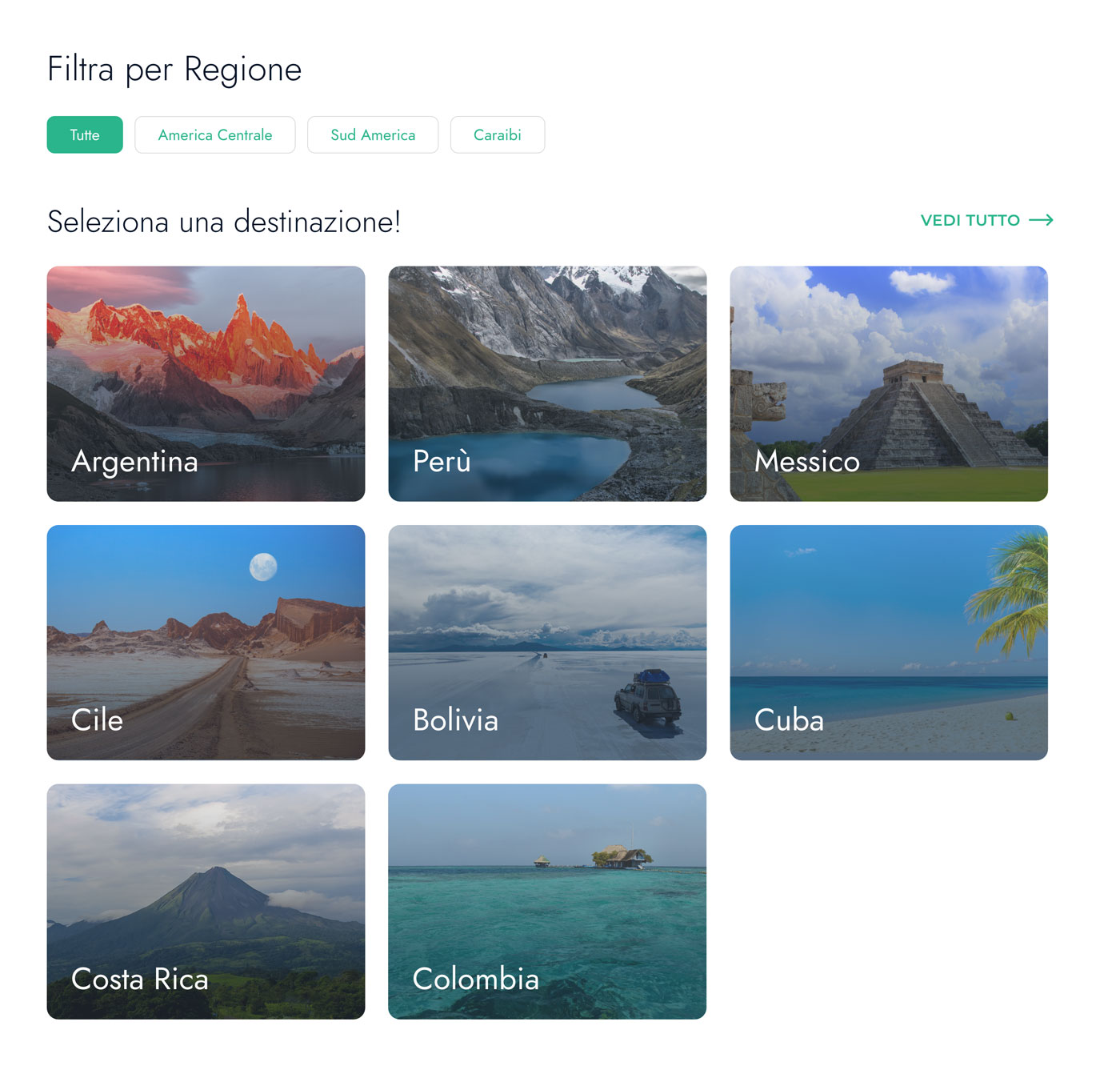Select the Tutte region filter

point(85,135)
